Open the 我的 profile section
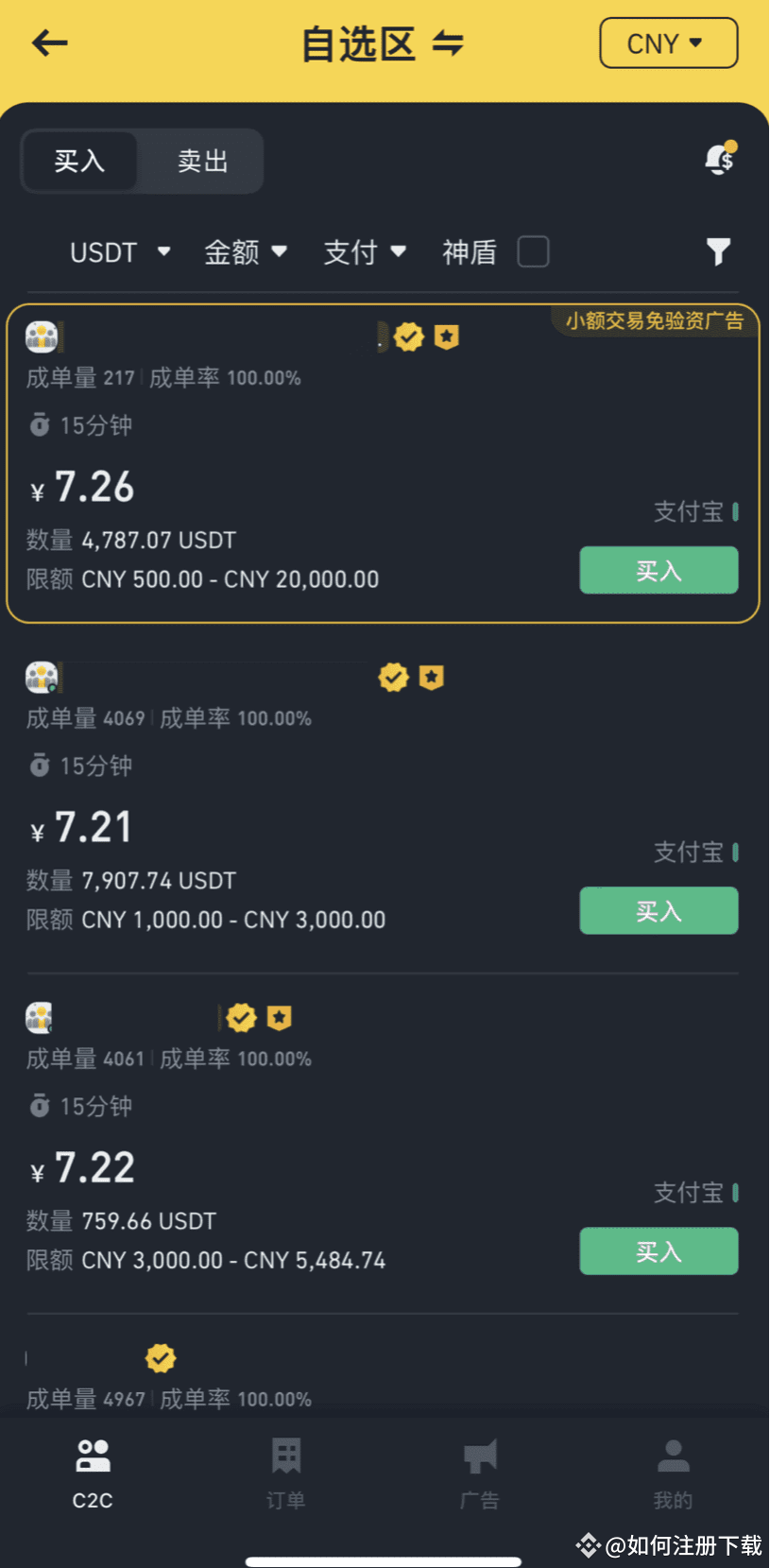This screenshot has width=770, height=1568. click(673, 1473)
